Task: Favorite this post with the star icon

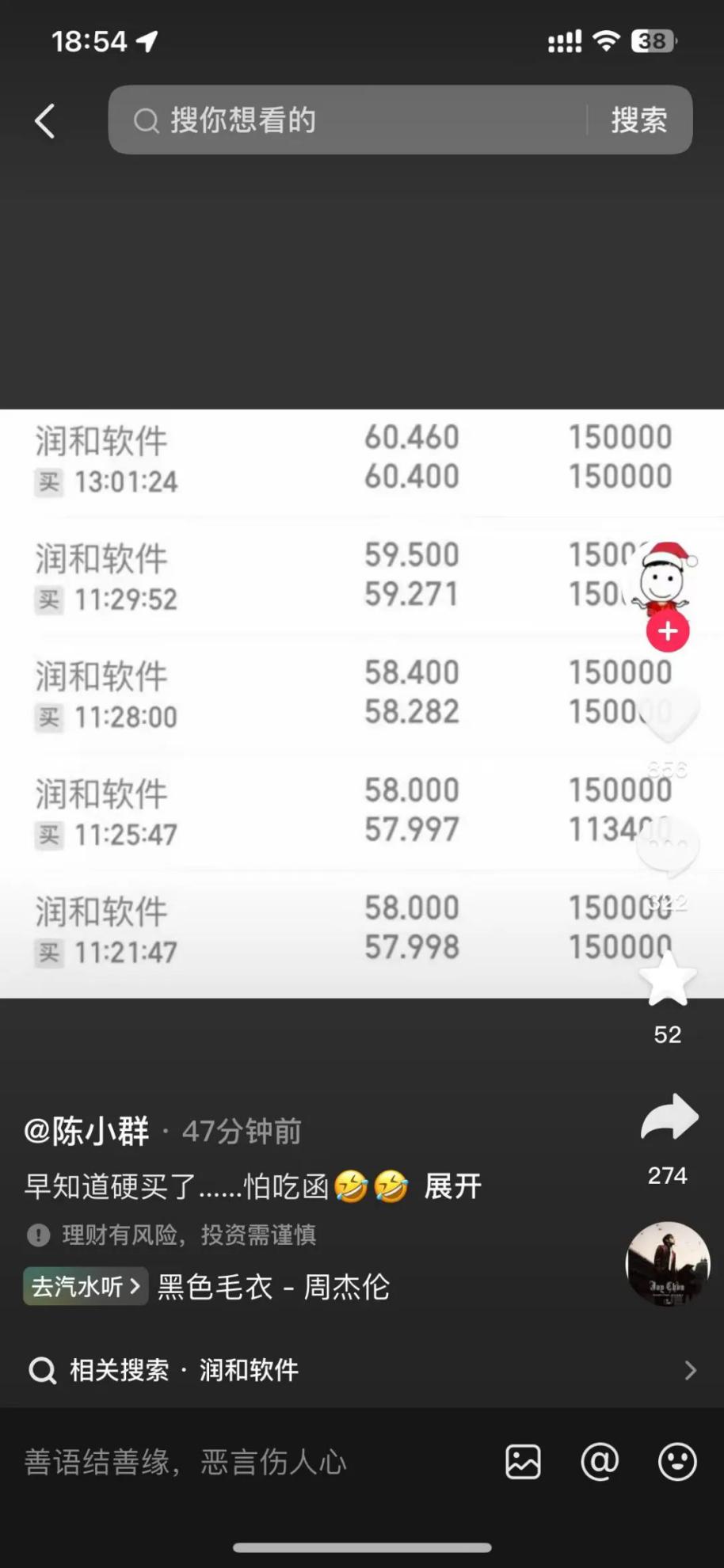Action: coord(668,980)
